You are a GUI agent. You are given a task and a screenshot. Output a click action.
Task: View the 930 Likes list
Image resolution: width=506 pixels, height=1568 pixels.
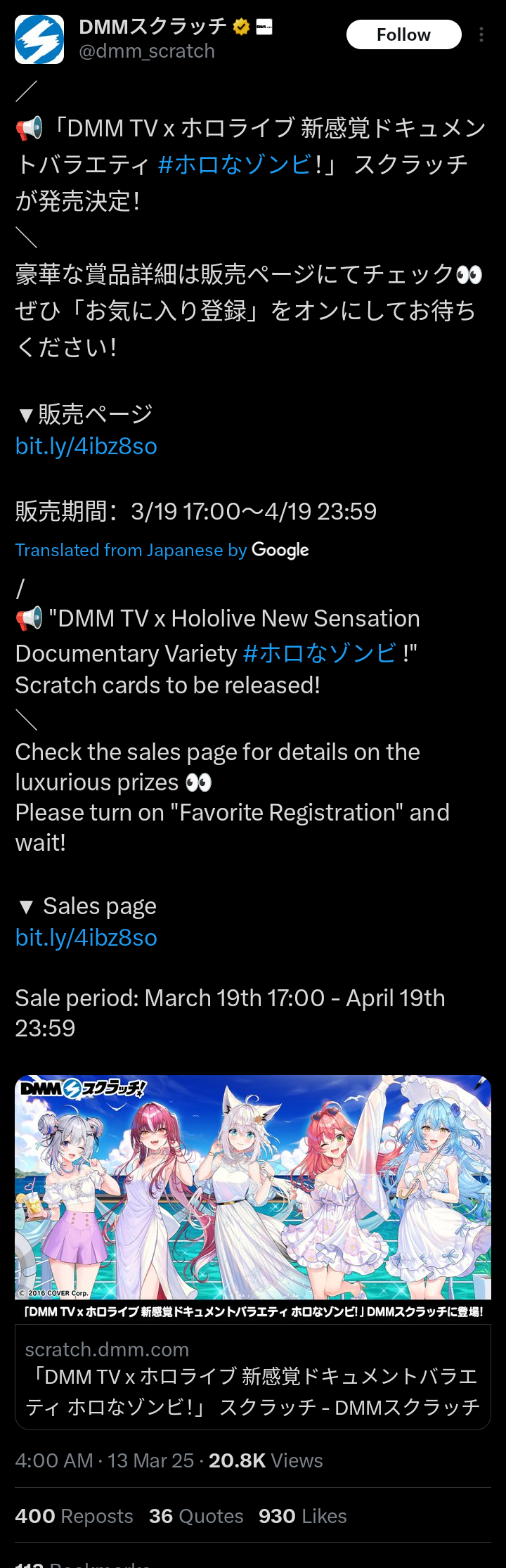coord(302,1516)
